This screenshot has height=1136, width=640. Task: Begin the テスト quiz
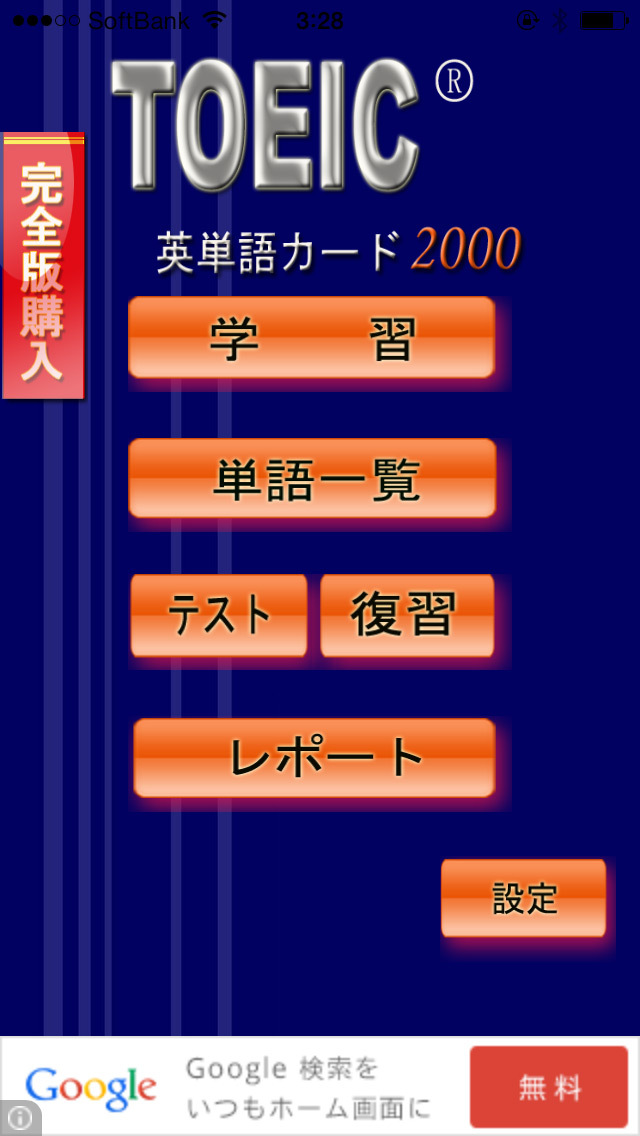coord(219,615)
